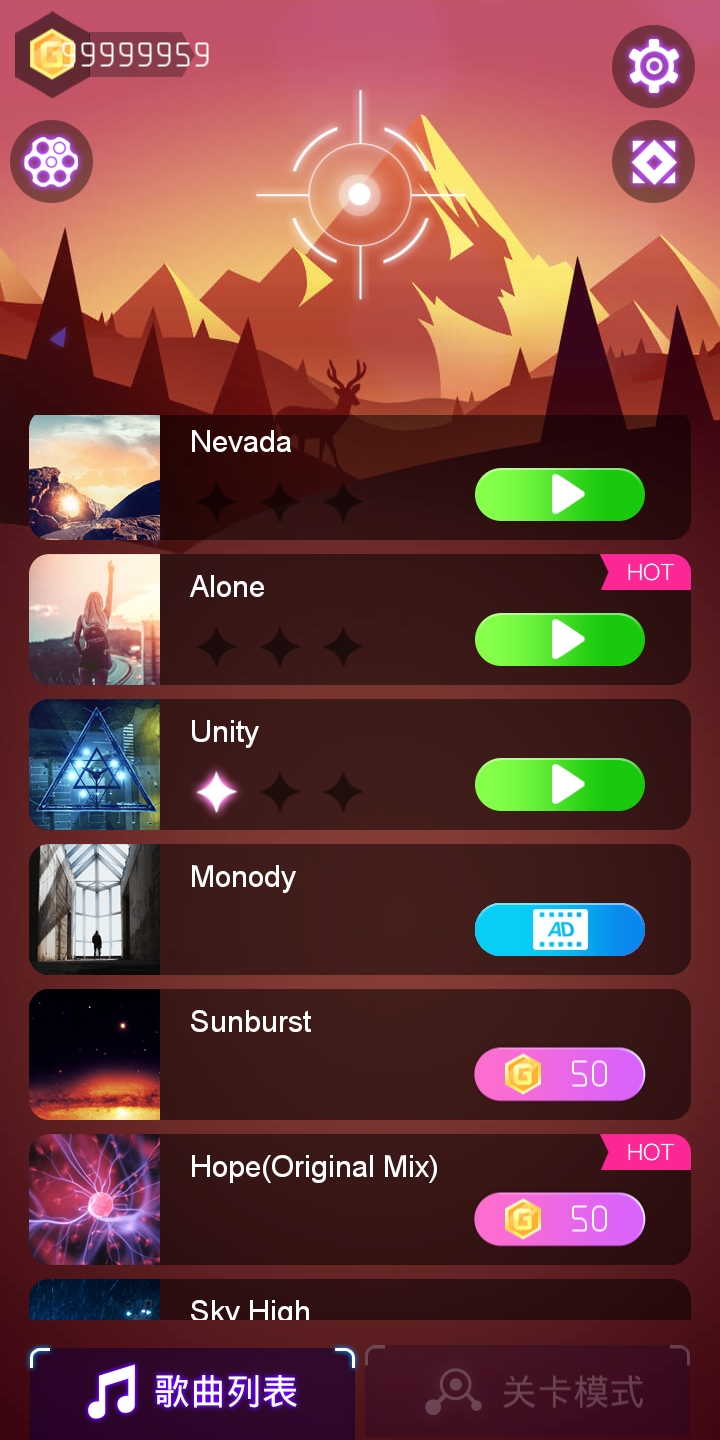The height and width of the screenshot is (1440, 720).
Task: Open the Nevada album cover
Action: pos(95,478)
